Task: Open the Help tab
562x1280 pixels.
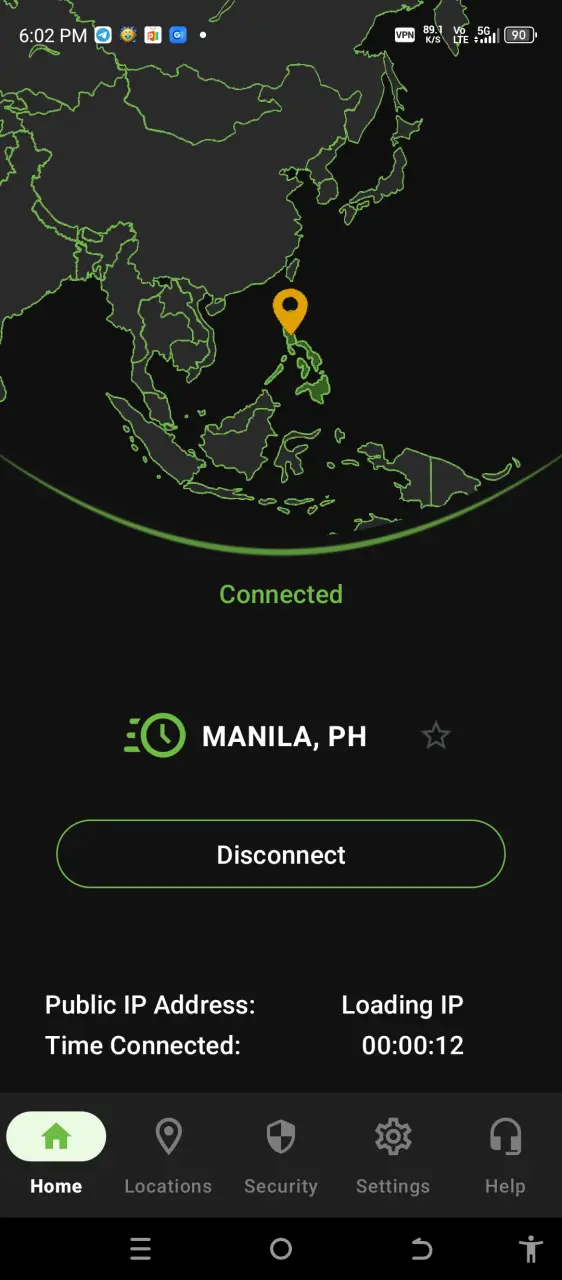Action: (x=505, y=1157)
